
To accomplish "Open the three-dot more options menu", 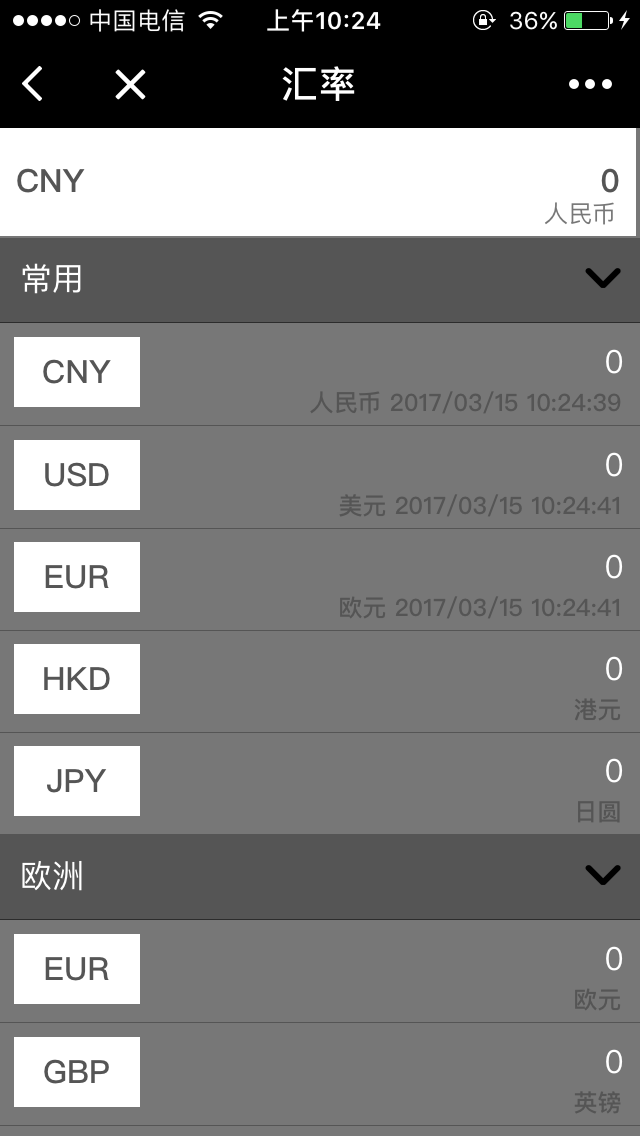I will [590, 85].
